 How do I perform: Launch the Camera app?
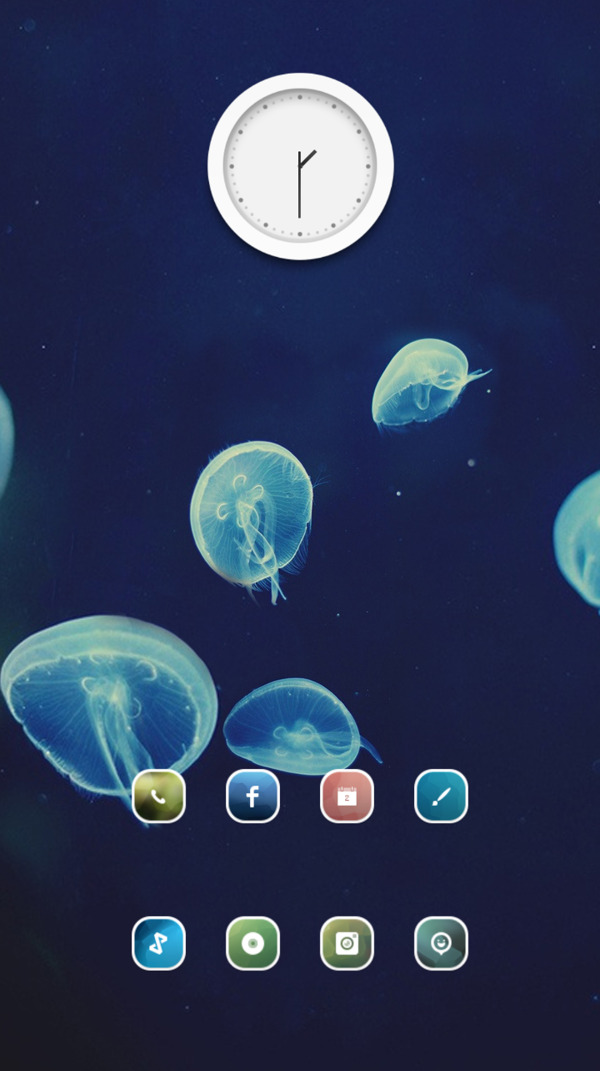(347, 943)
